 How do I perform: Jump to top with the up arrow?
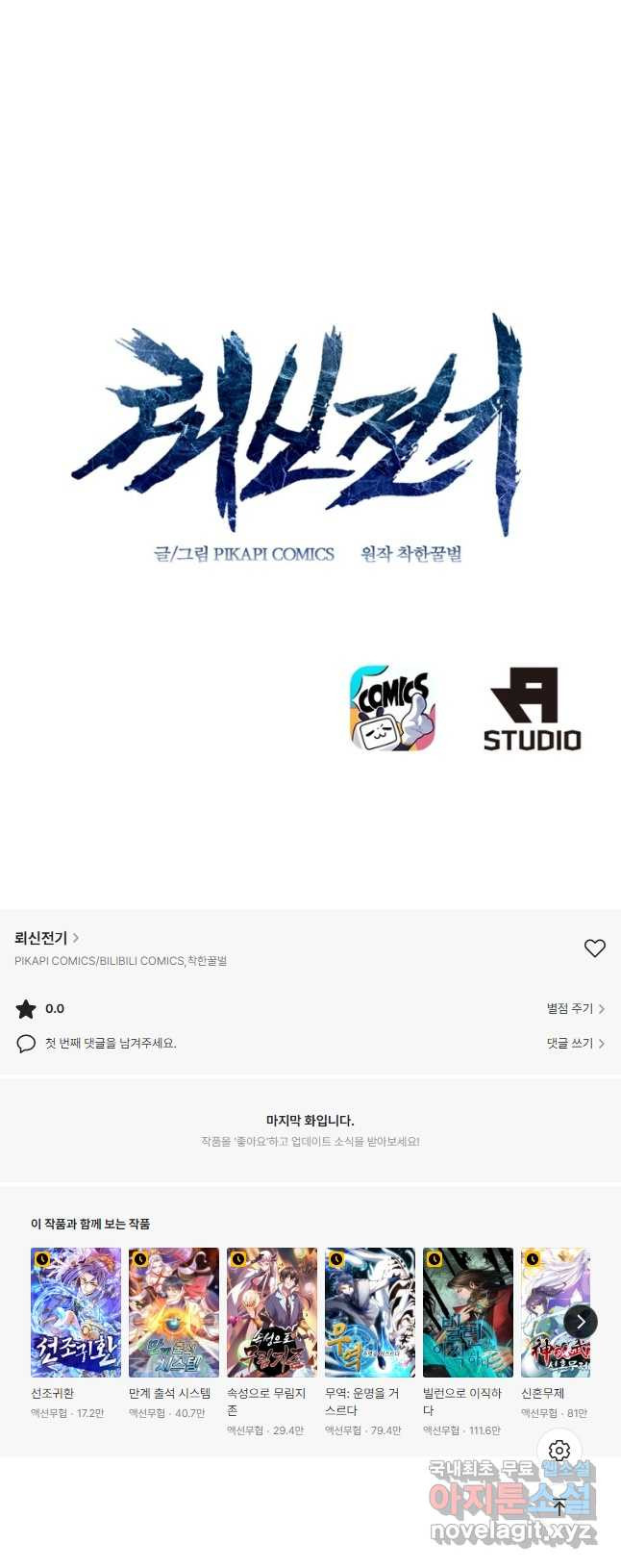point(559,1507)
